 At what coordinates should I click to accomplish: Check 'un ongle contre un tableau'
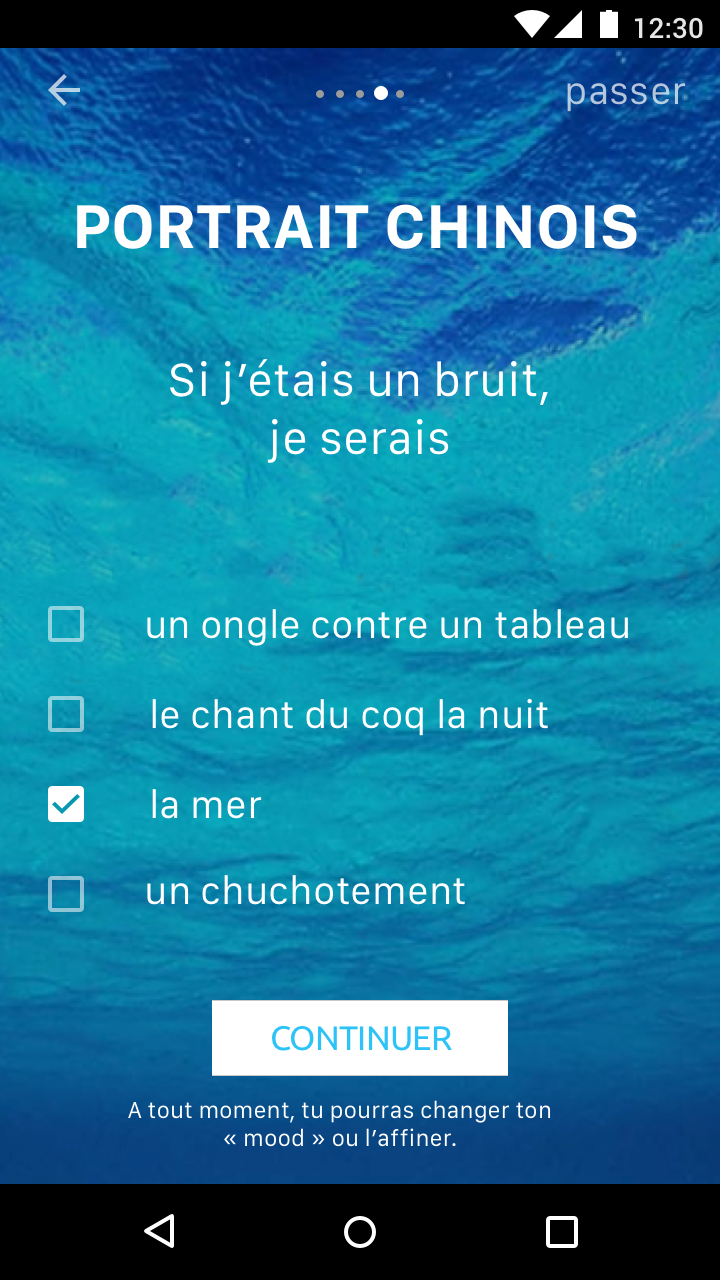[66, 625]
